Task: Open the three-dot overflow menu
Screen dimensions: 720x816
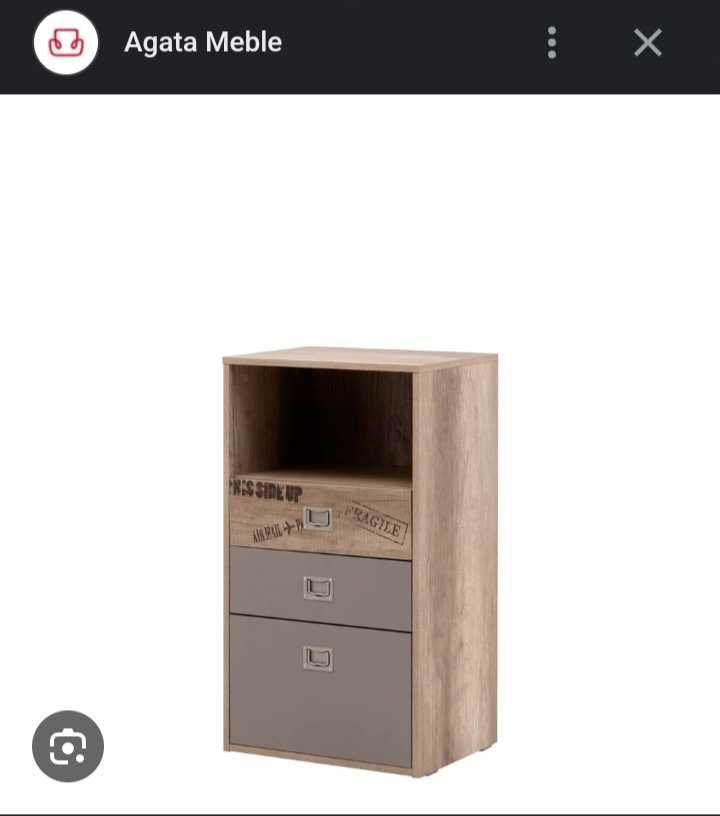Action: tap(552, 43)
